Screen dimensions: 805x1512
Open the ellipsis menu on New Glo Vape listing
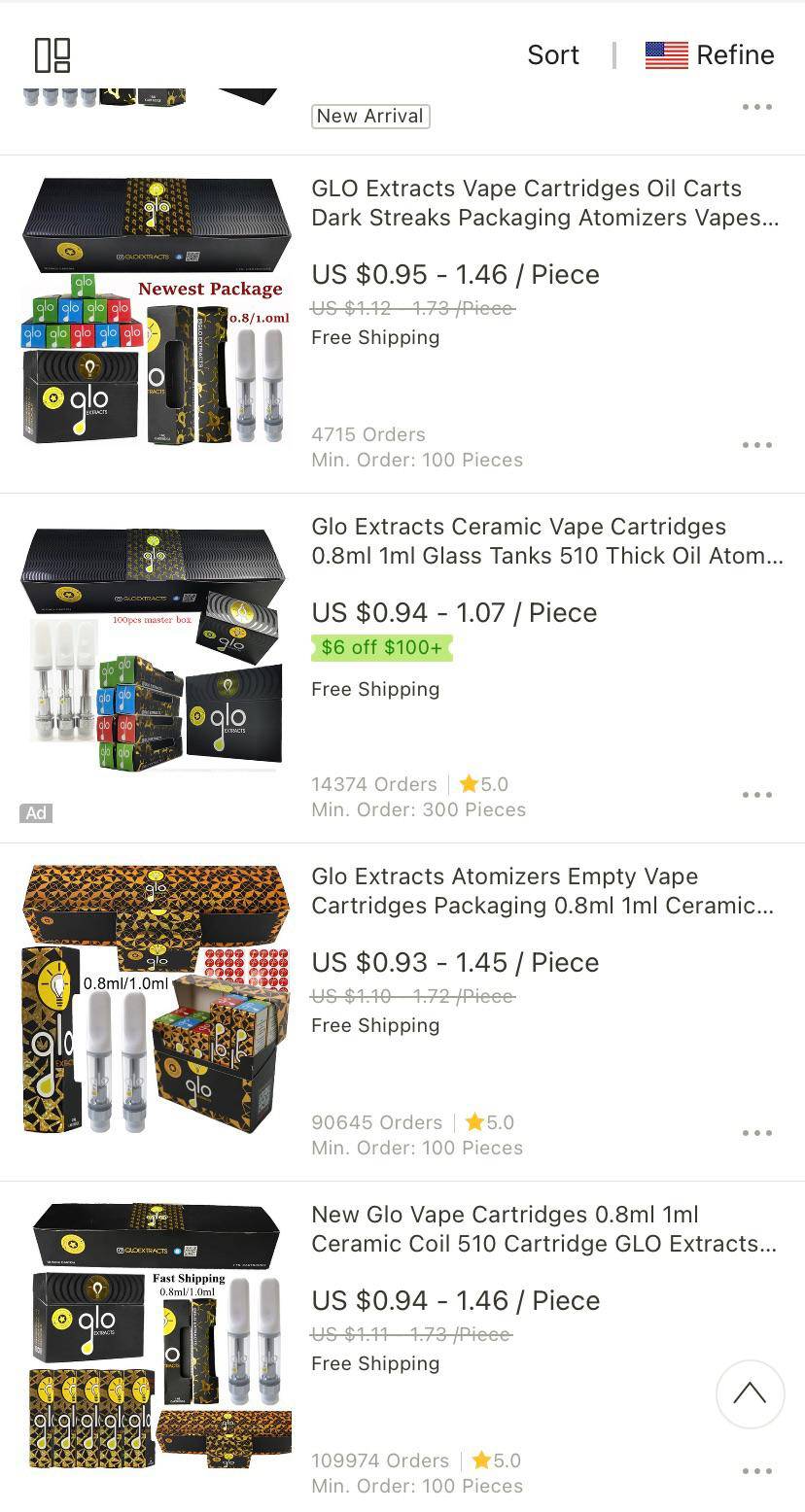click(756, 1471)
